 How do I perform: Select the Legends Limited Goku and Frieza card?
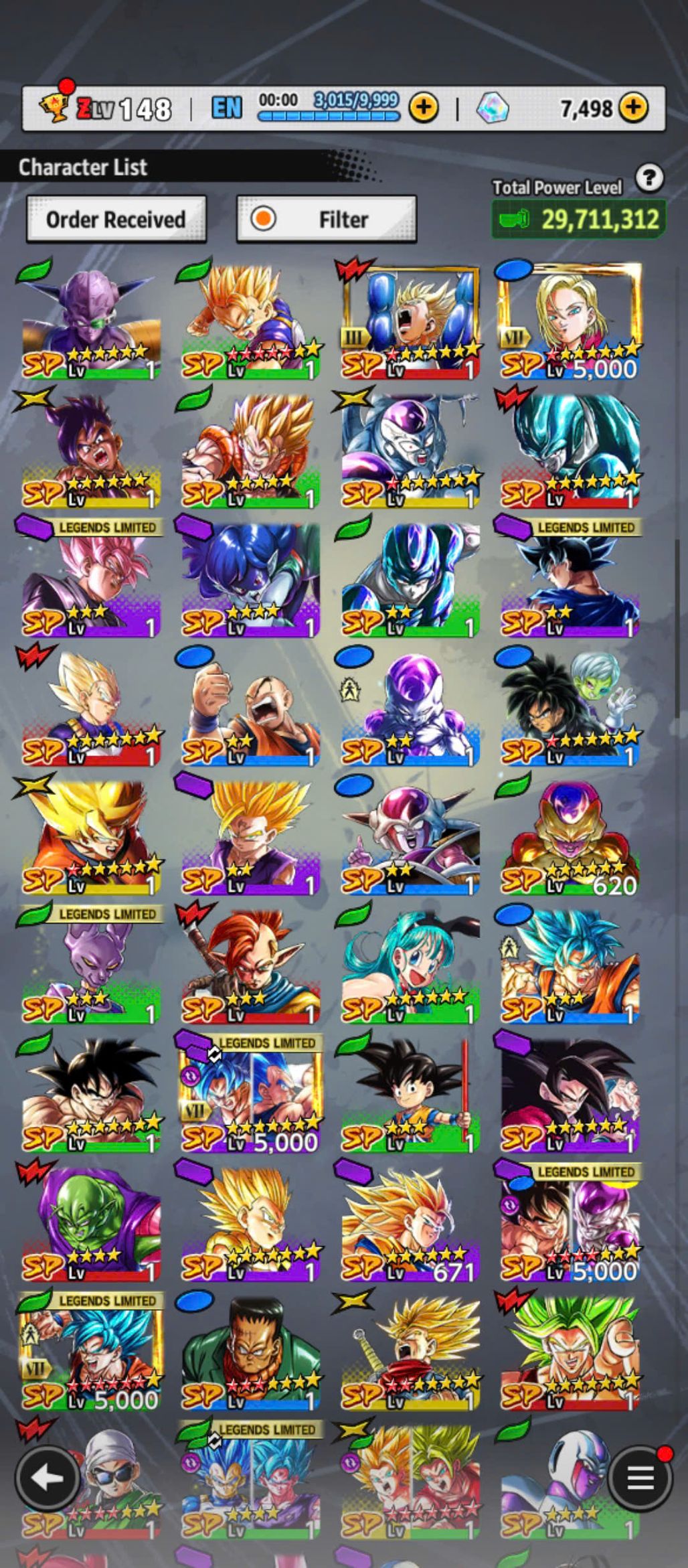(x=570, y=1225)
